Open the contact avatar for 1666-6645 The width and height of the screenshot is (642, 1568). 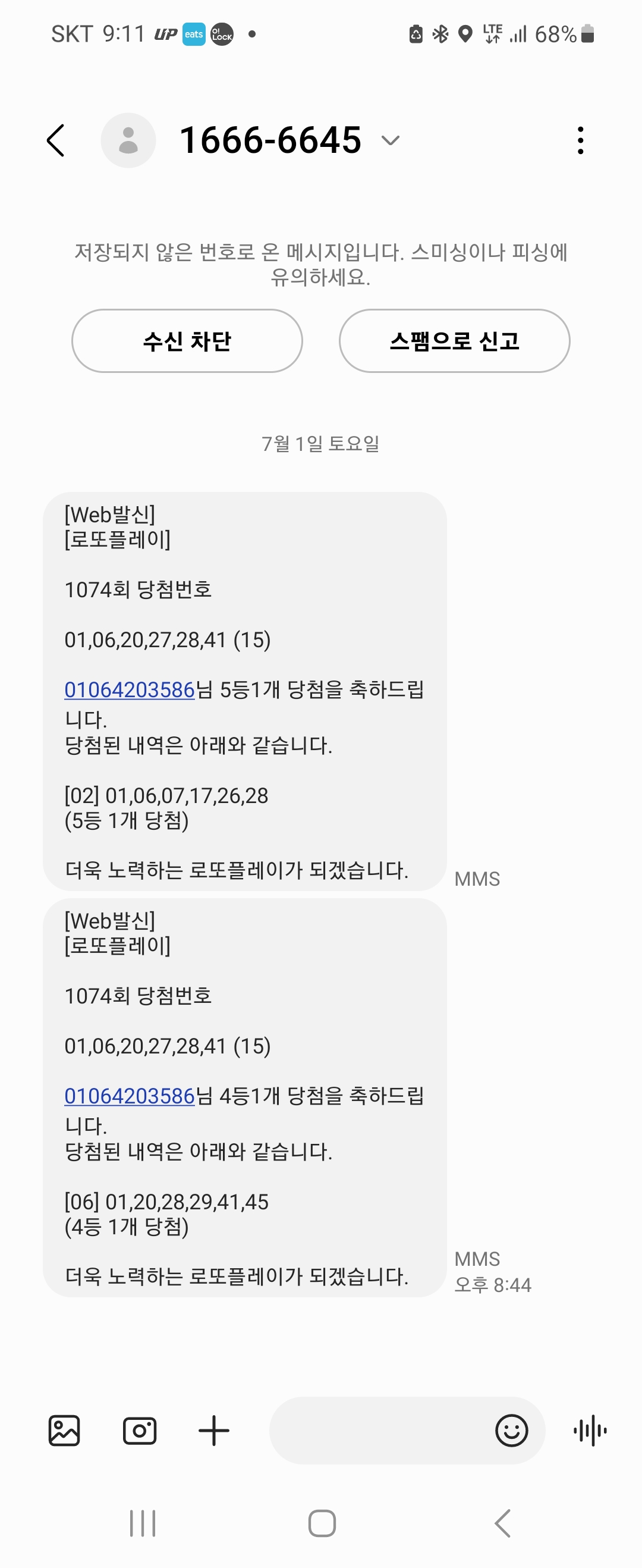tap(128, 140)
